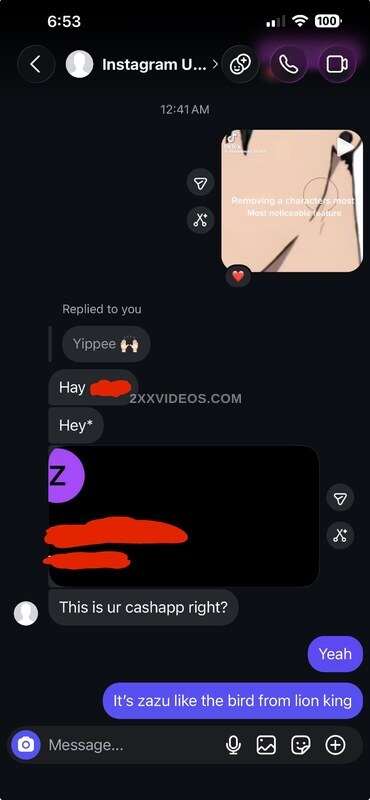Start a voice call
This screenshot has width=370, height=800.
tap(288, 64)
